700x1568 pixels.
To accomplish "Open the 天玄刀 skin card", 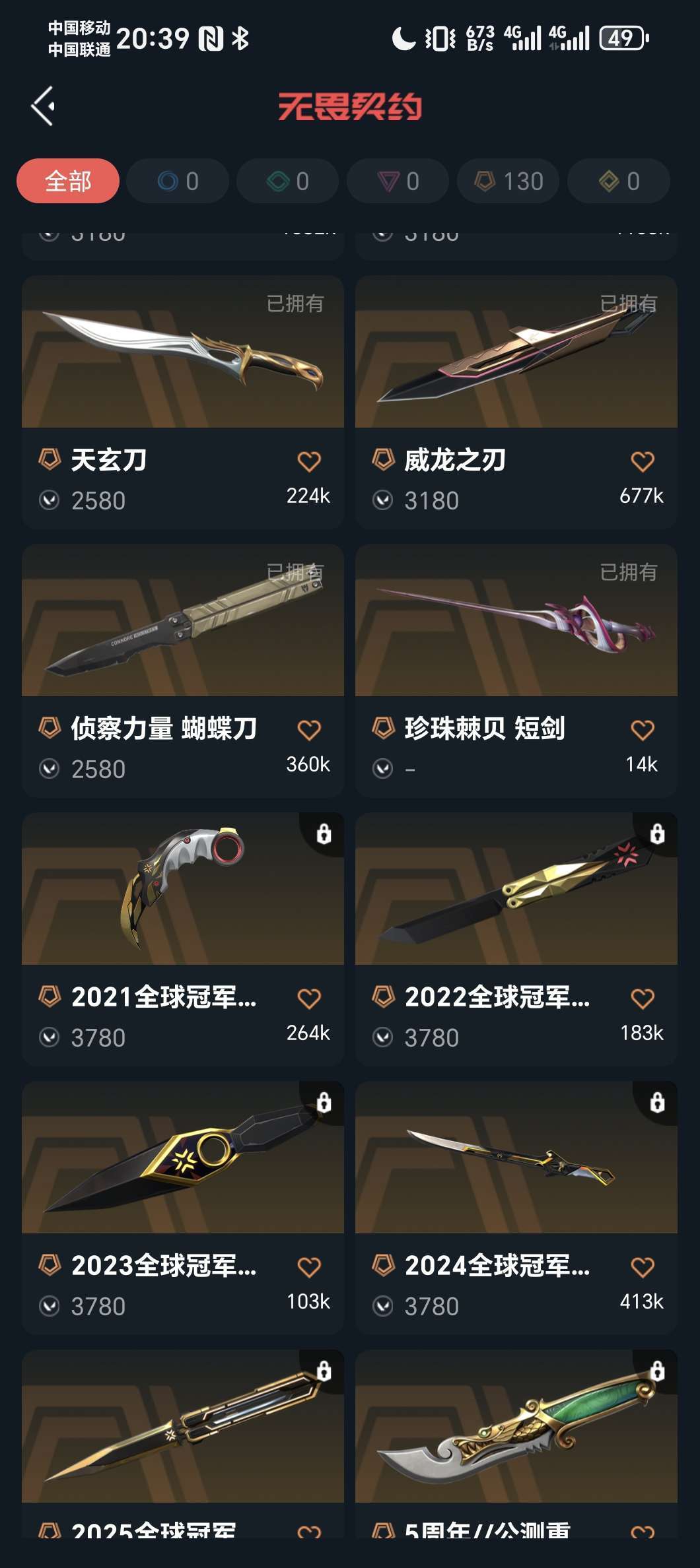I will coord(183,402).
